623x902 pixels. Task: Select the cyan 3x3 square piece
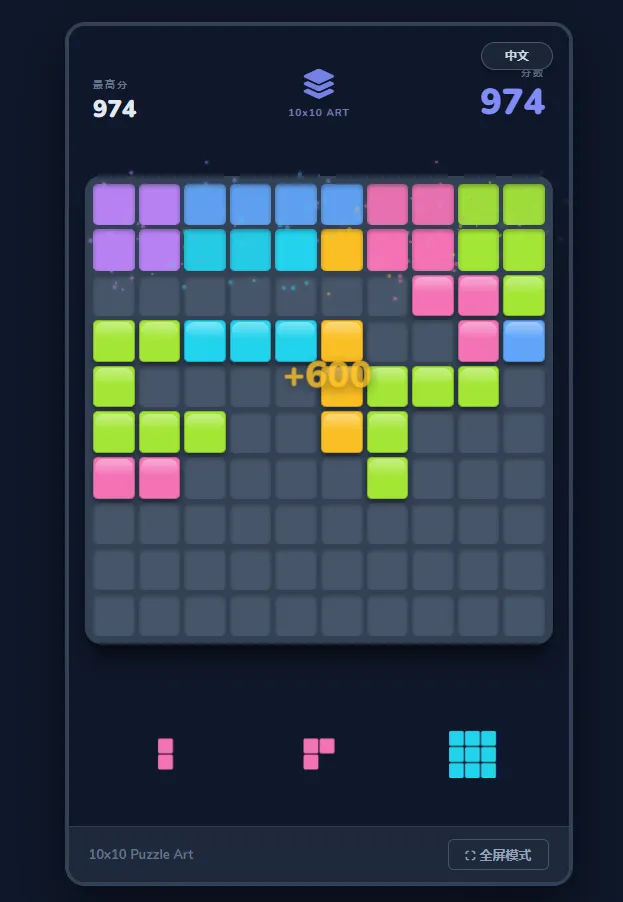(472, 754)
